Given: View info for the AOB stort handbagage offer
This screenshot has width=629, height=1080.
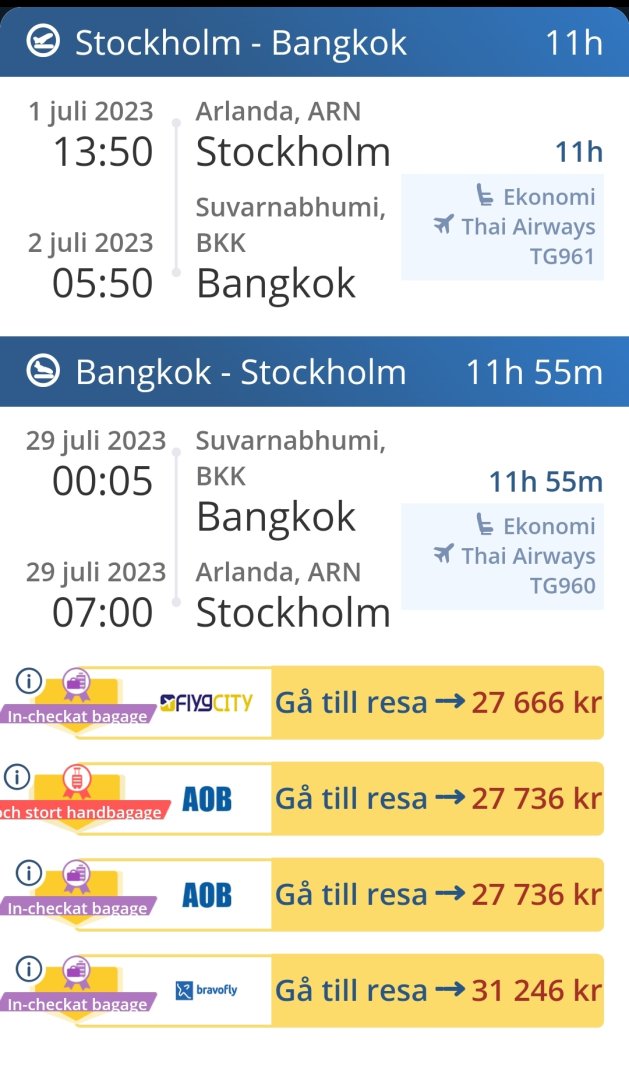Looking at the screenshot, I should coord(17,777).
